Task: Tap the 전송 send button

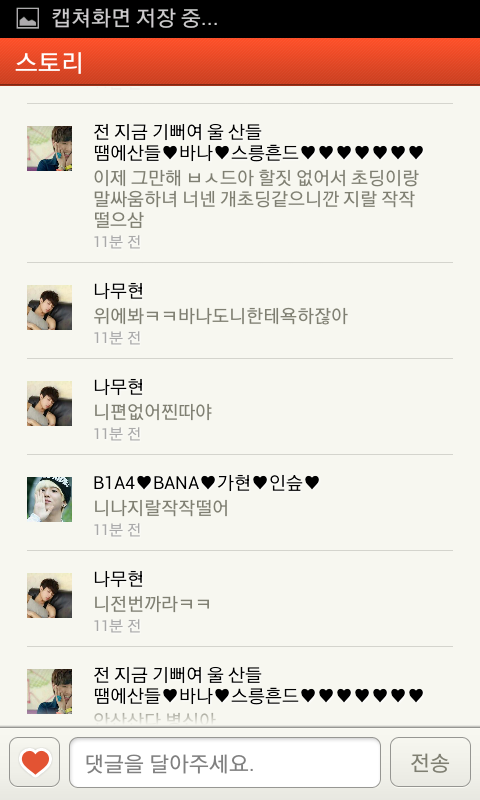Action: click(430, 762)
